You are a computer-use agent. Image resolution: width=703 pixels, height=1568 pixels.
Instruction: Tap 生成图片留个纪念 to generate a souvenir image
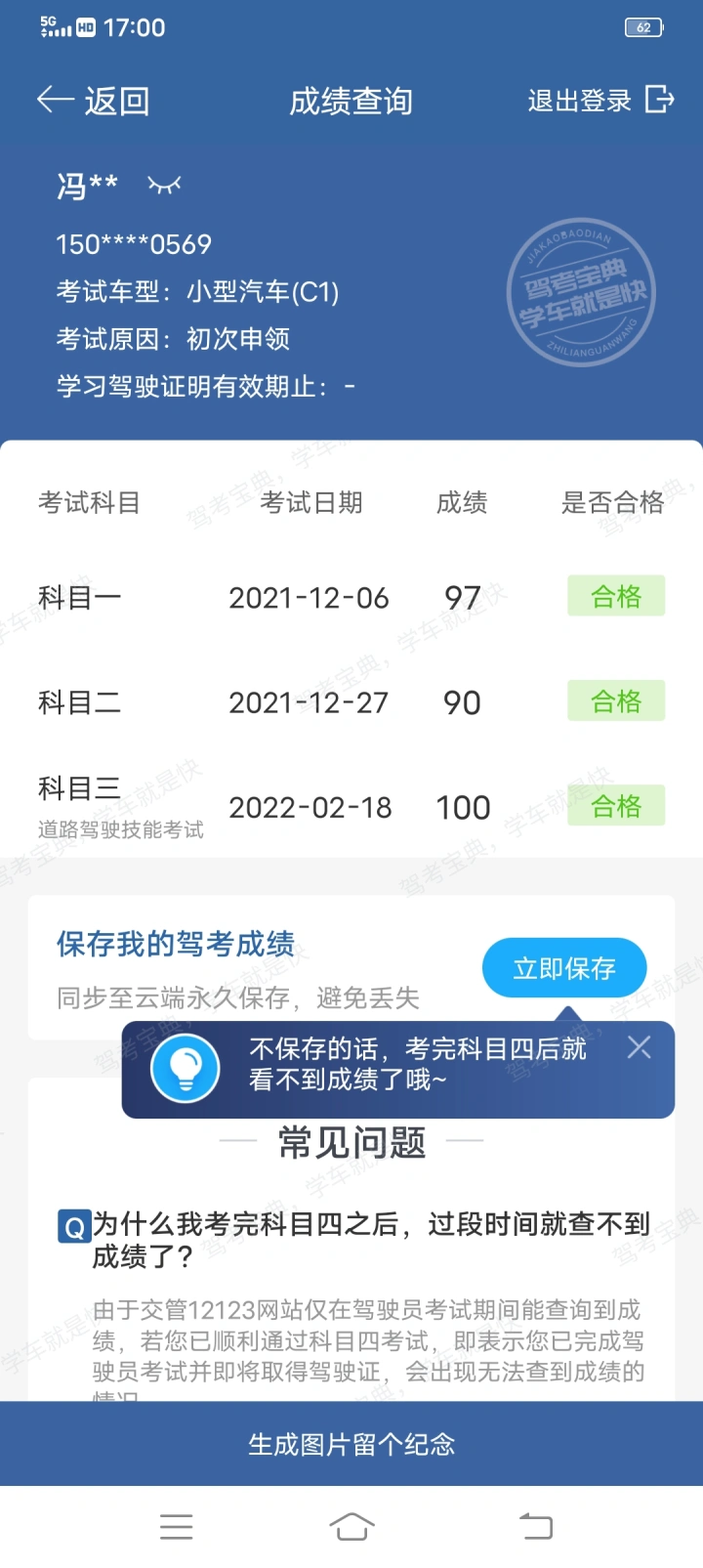tap(351, 1444)
